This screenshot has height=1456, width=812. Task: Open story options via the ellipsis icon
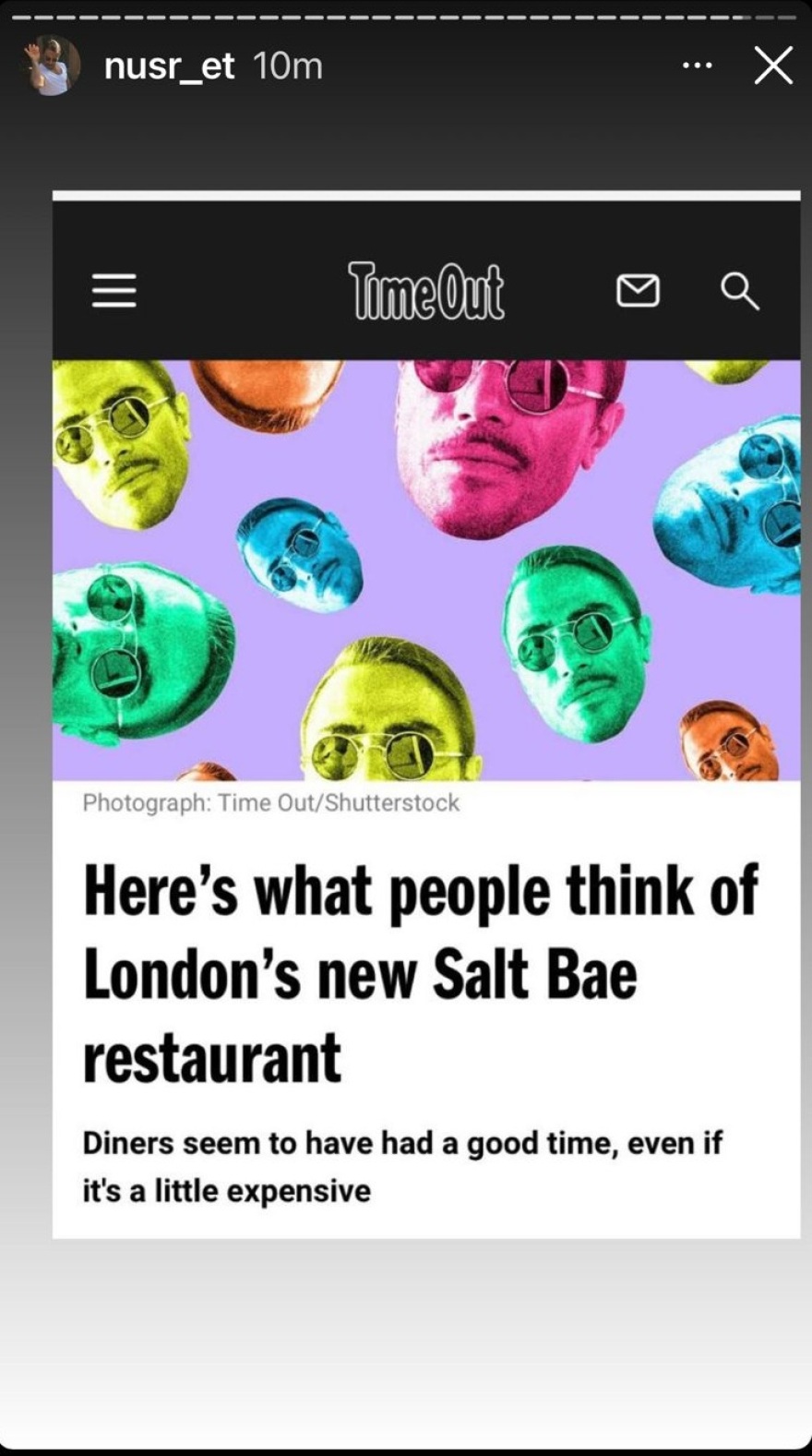click(x=698, y=65)
